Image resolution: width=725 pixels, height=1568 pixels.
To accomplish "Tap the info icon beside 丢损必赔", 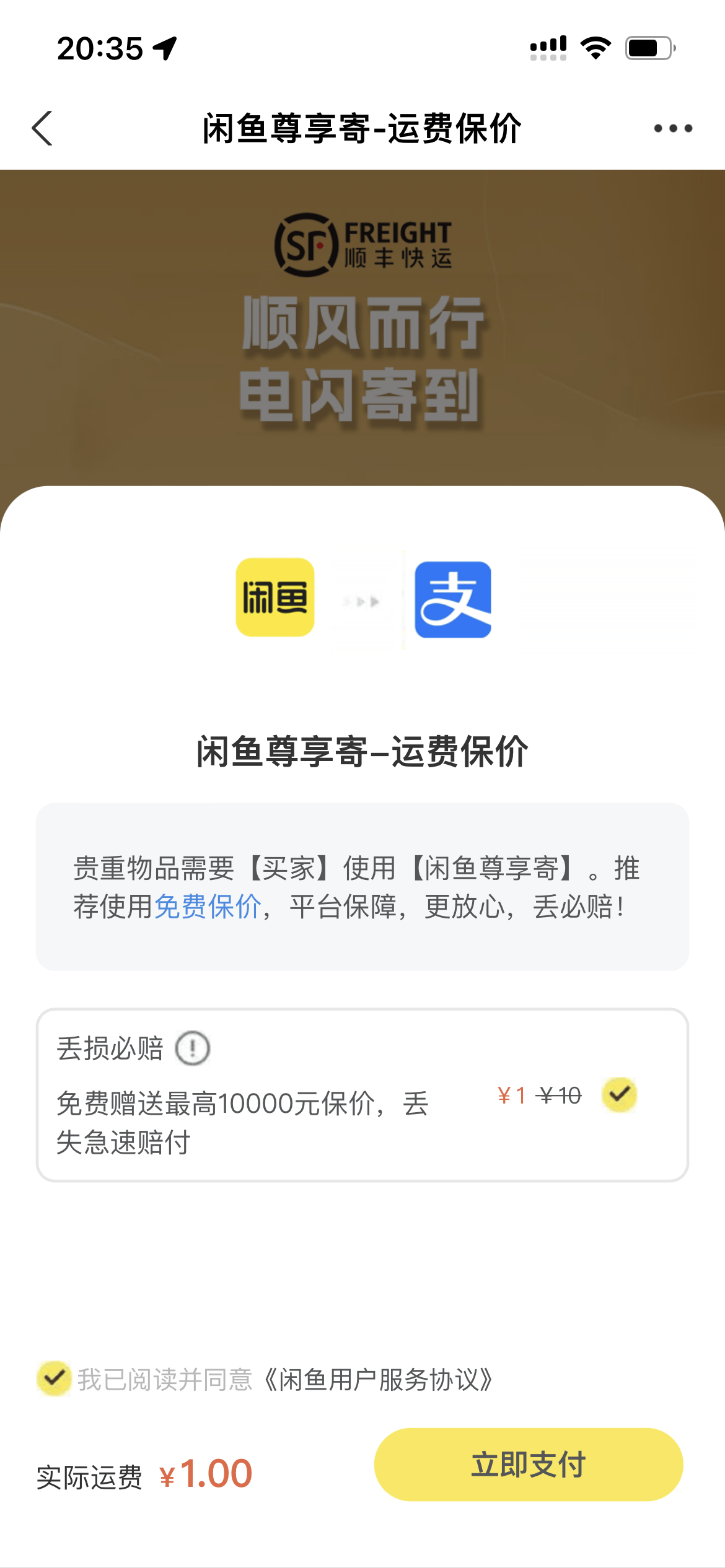I will tap(193, 1048).
